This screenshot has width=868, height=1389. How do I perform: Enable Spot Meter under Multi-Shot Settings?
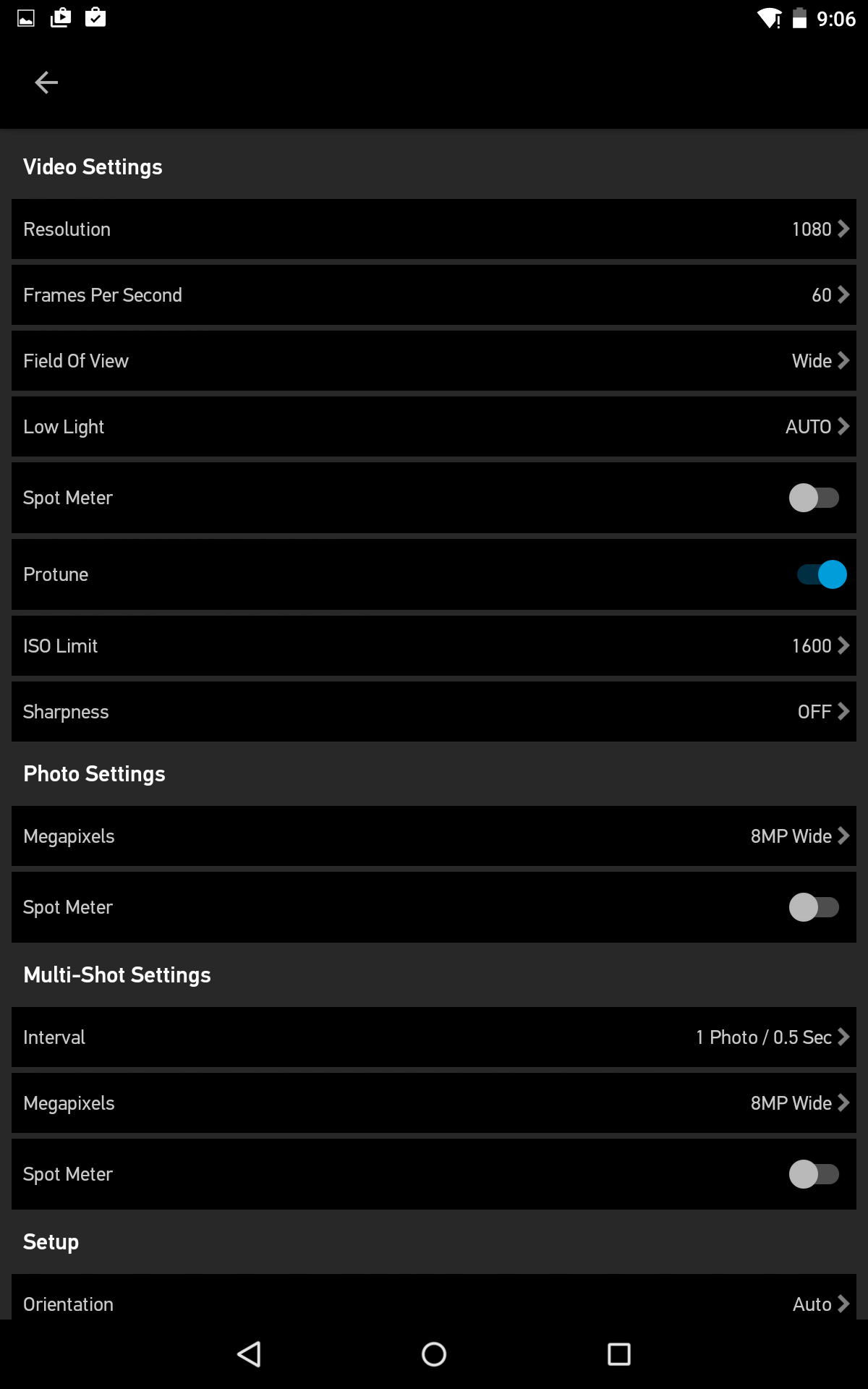coord(814,1174)
